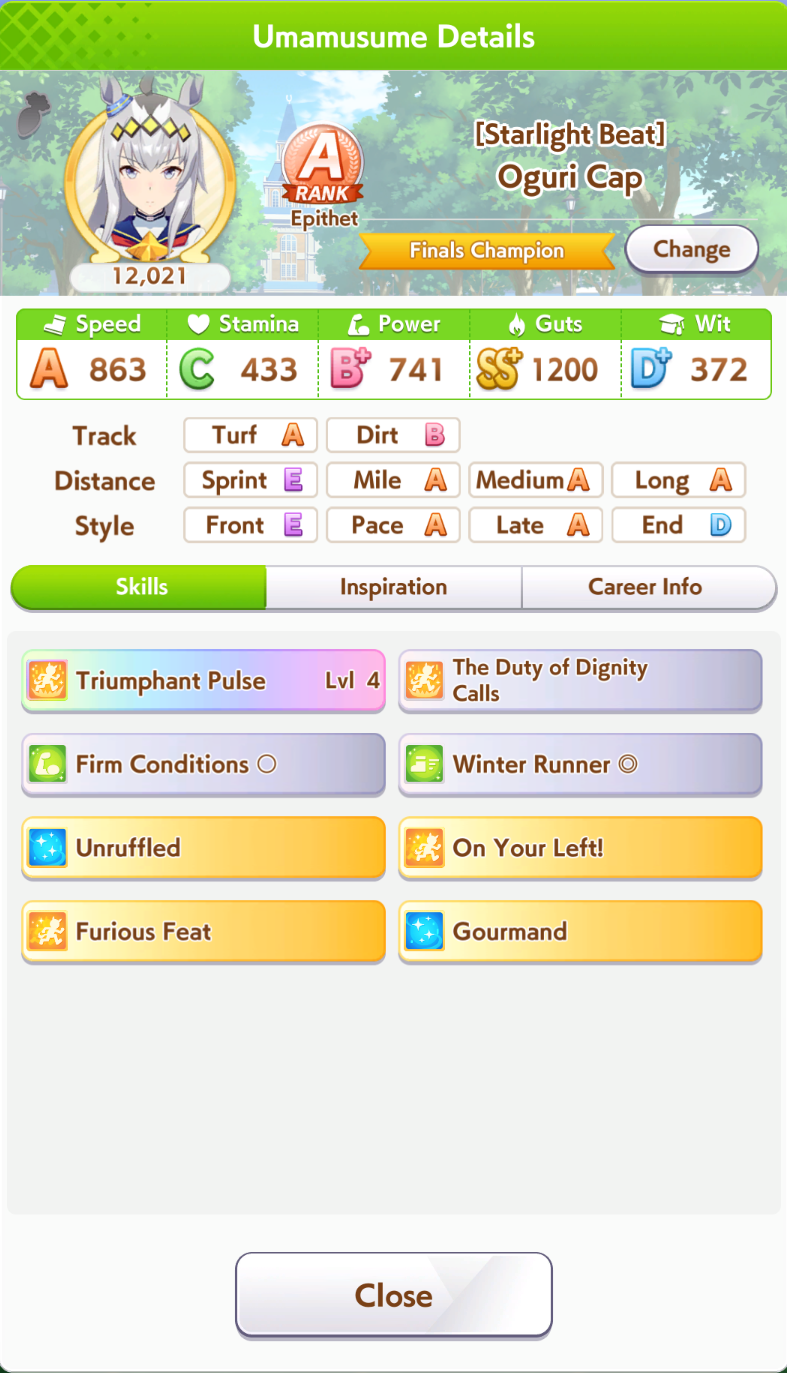787x1373 pixels.
Task: Inspect the Unruffled skill
Action: tap(203, 848)
